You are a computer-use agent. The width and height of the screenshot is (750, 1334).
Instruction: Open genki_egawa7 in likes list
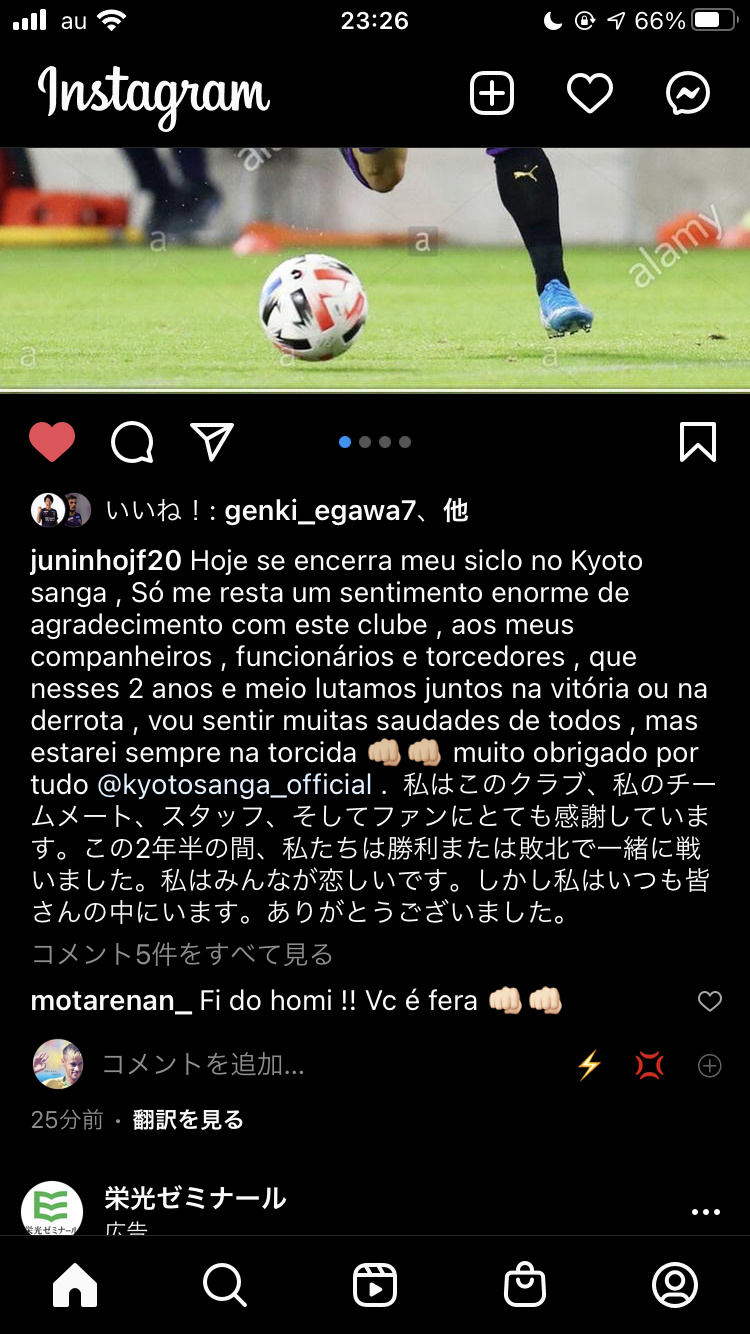click(x=319, y=511)
